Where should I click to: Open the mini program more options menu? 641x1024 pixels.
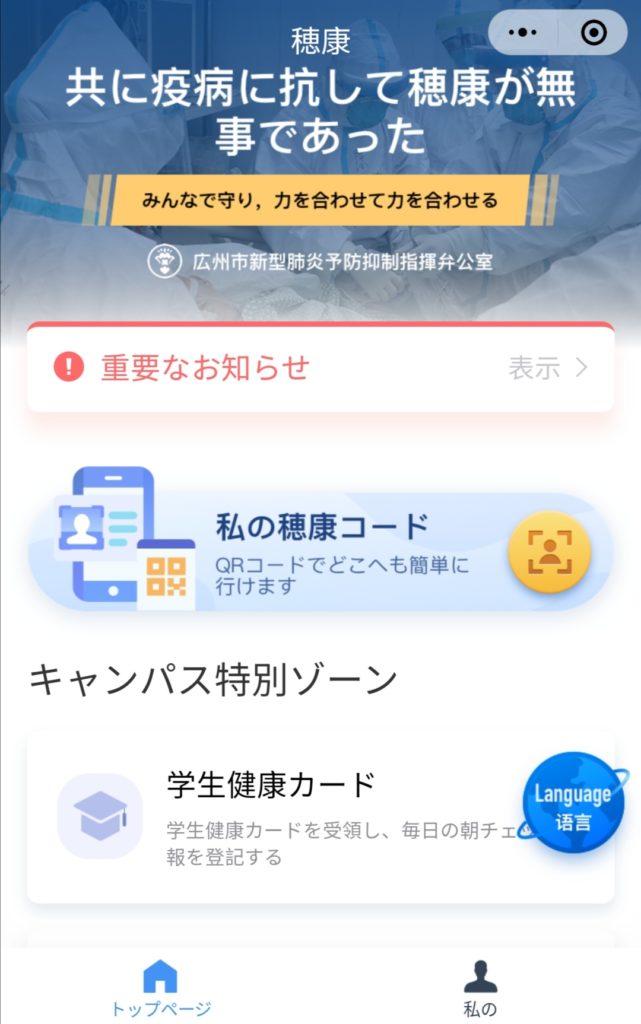coord(523,33)
